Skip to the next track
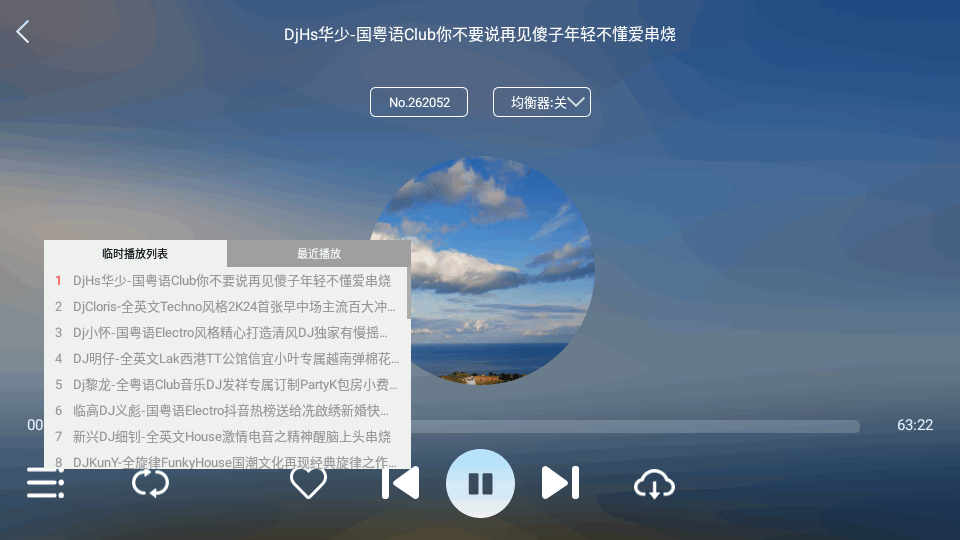 560,483
